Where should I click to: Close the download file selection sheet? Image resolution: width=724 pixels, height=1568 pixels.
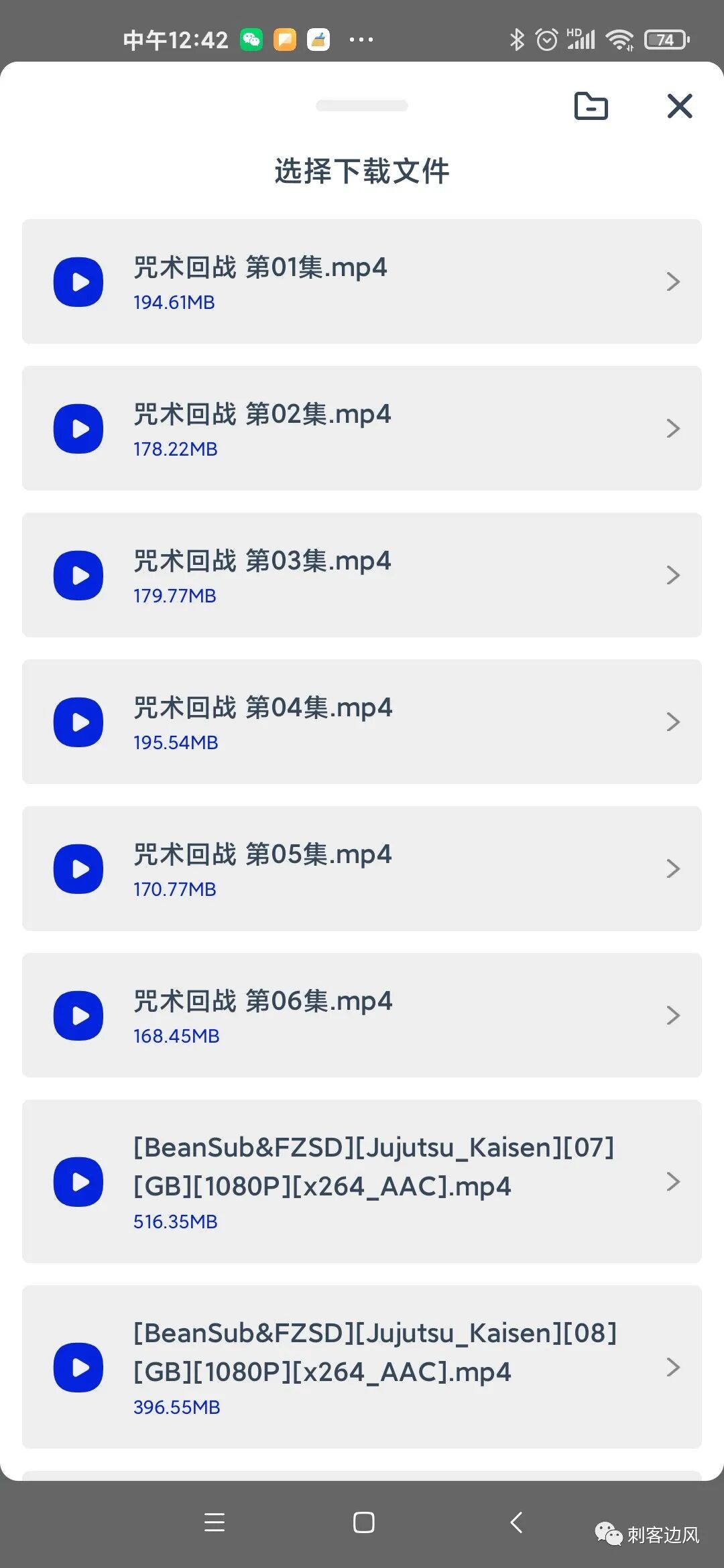tap(679, 106)
